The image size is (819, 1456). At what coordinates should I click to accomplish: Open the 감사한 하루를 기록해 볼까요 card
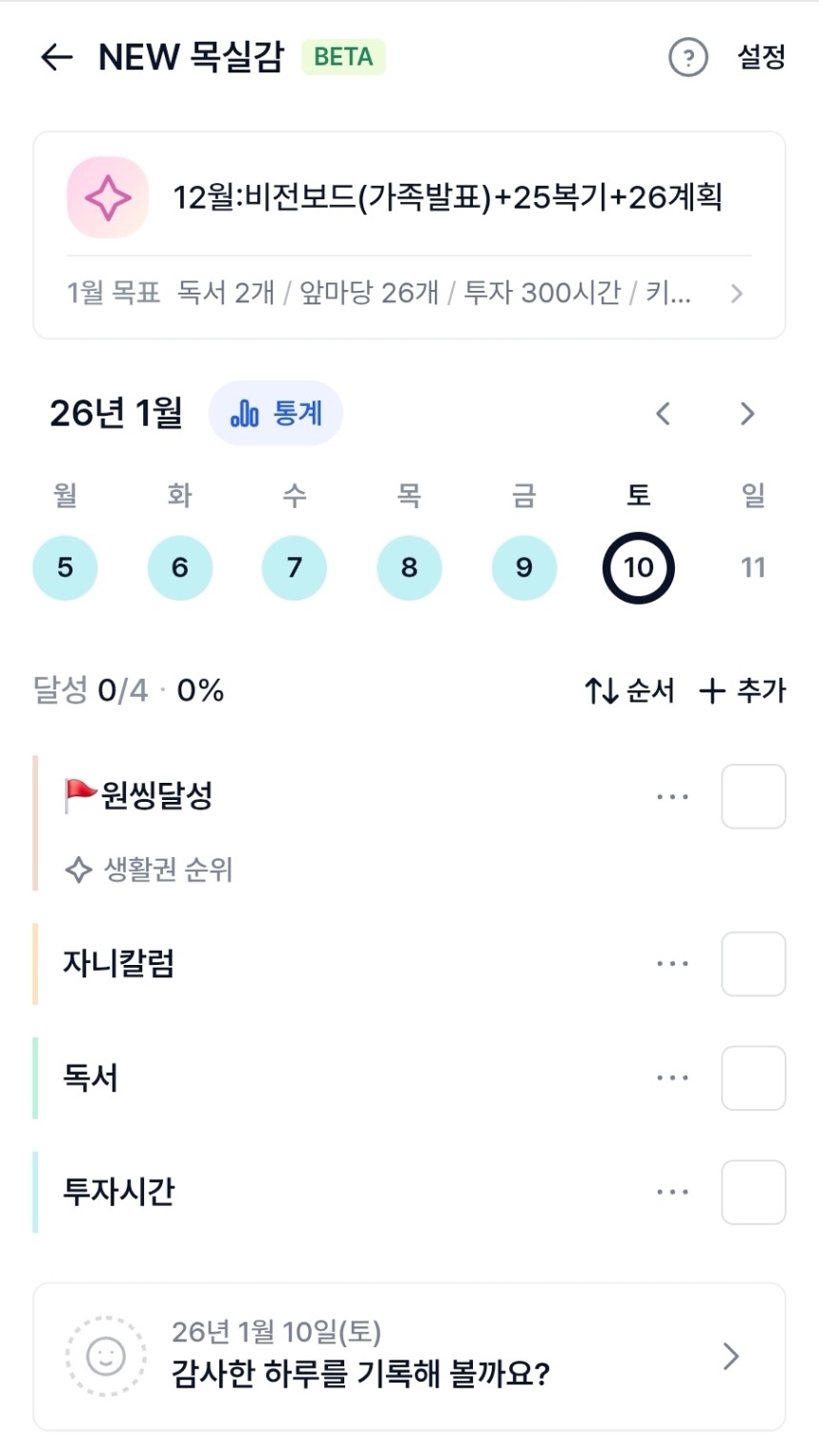(409, 1356)
